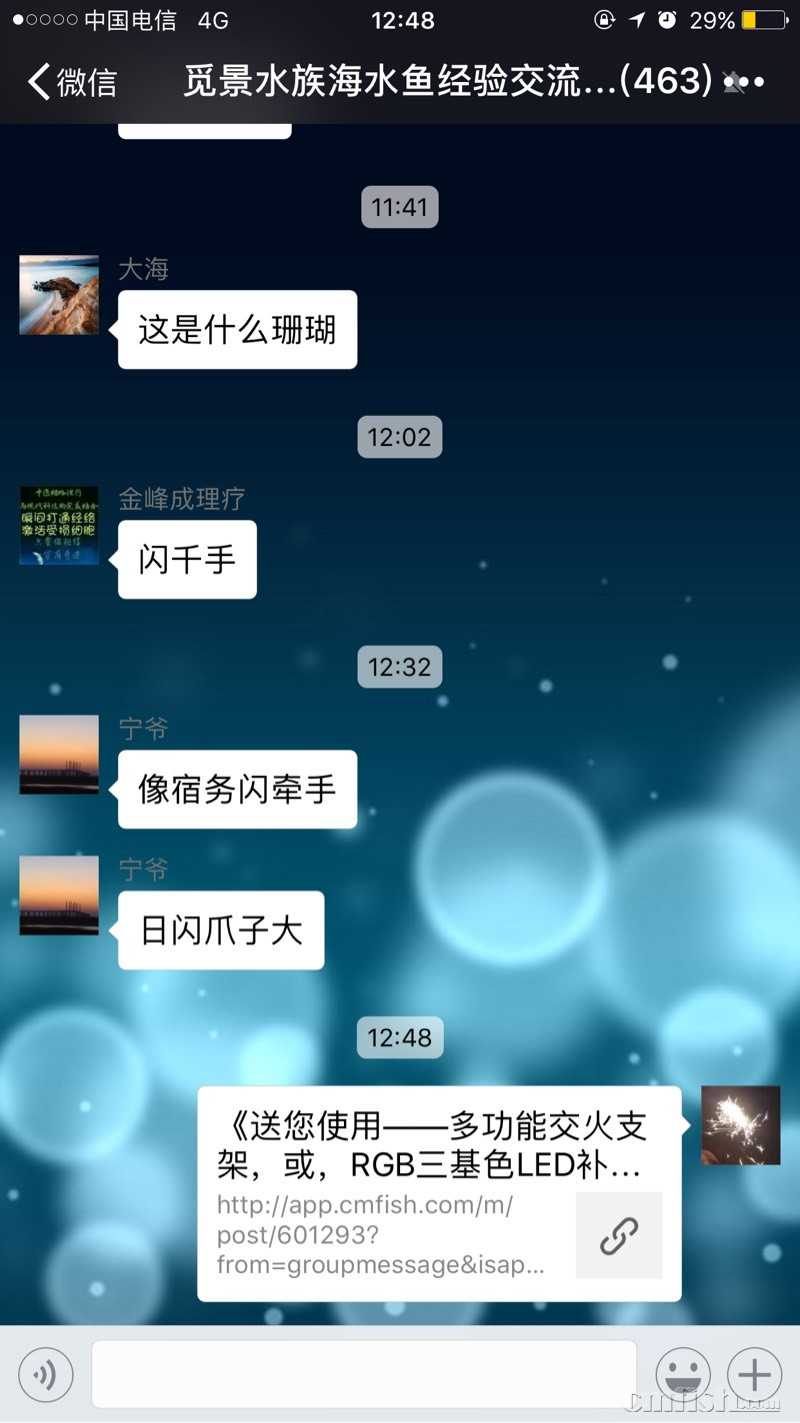Open the emoji picker icon
Screen dimensions: 800x1423
[x=683, y=1374]
